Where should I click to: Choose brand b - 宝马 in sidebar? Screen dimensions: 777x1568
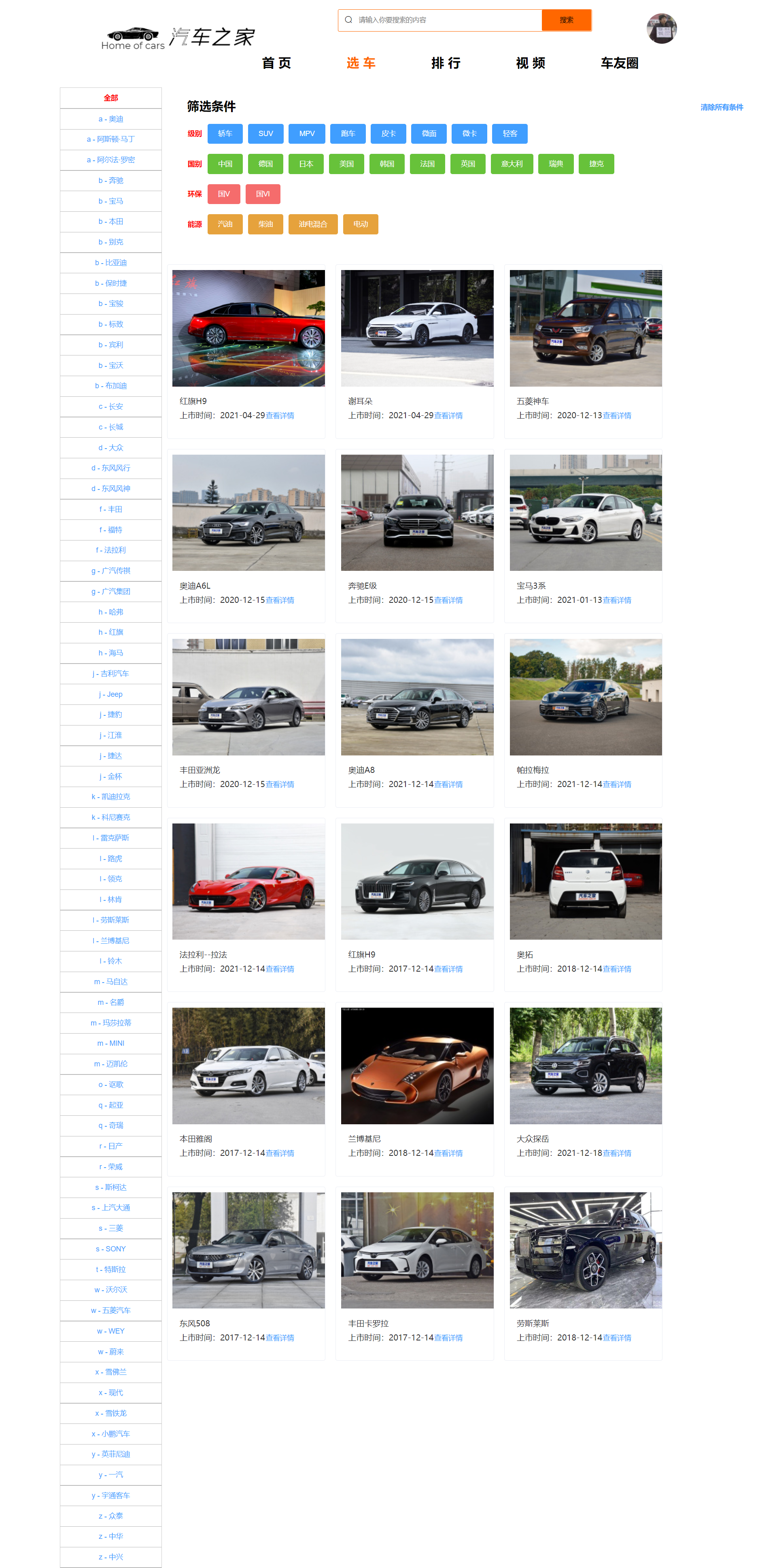[x=111, y=201]
